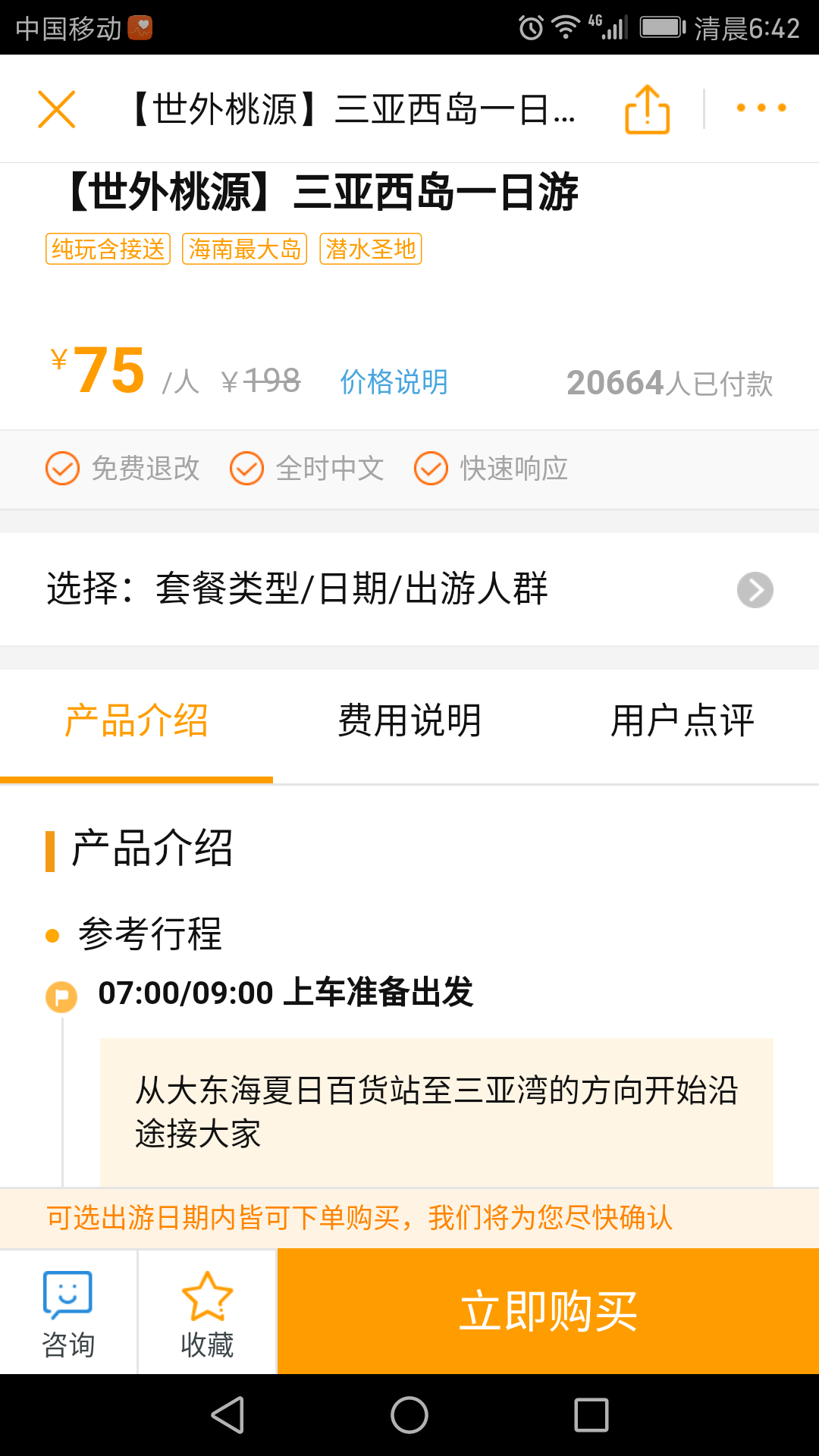819x1456 pixels.
Task: Select the 产品介绍 tab
Action: (136, 720)
